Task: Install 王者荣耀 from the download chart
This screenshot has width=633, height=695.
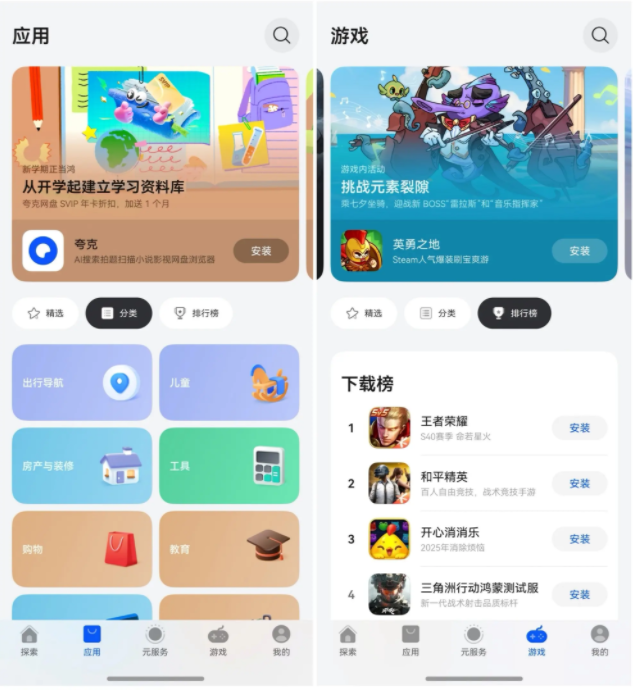Action: point(579,428)
